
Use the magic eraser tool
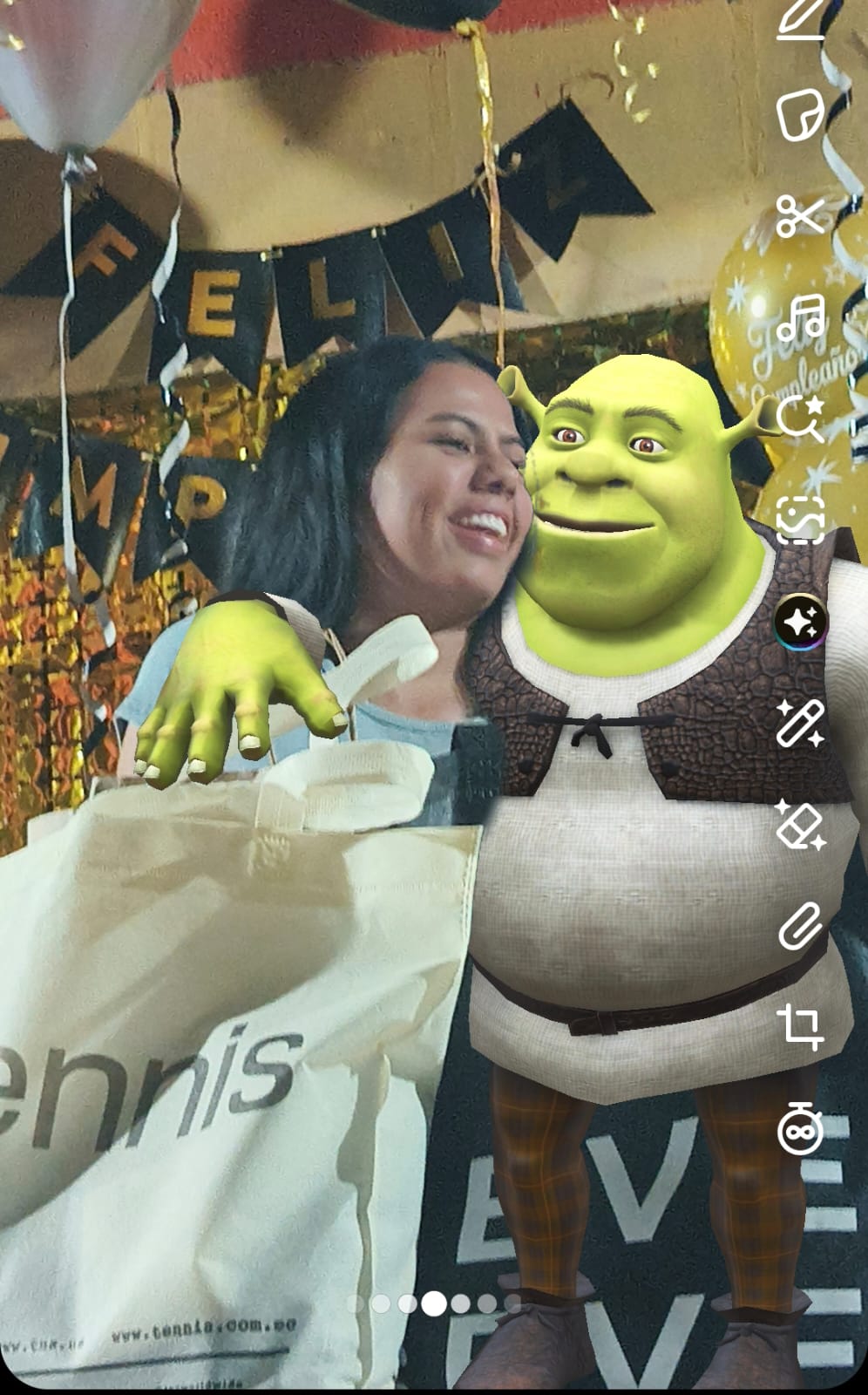click(800, 825)
